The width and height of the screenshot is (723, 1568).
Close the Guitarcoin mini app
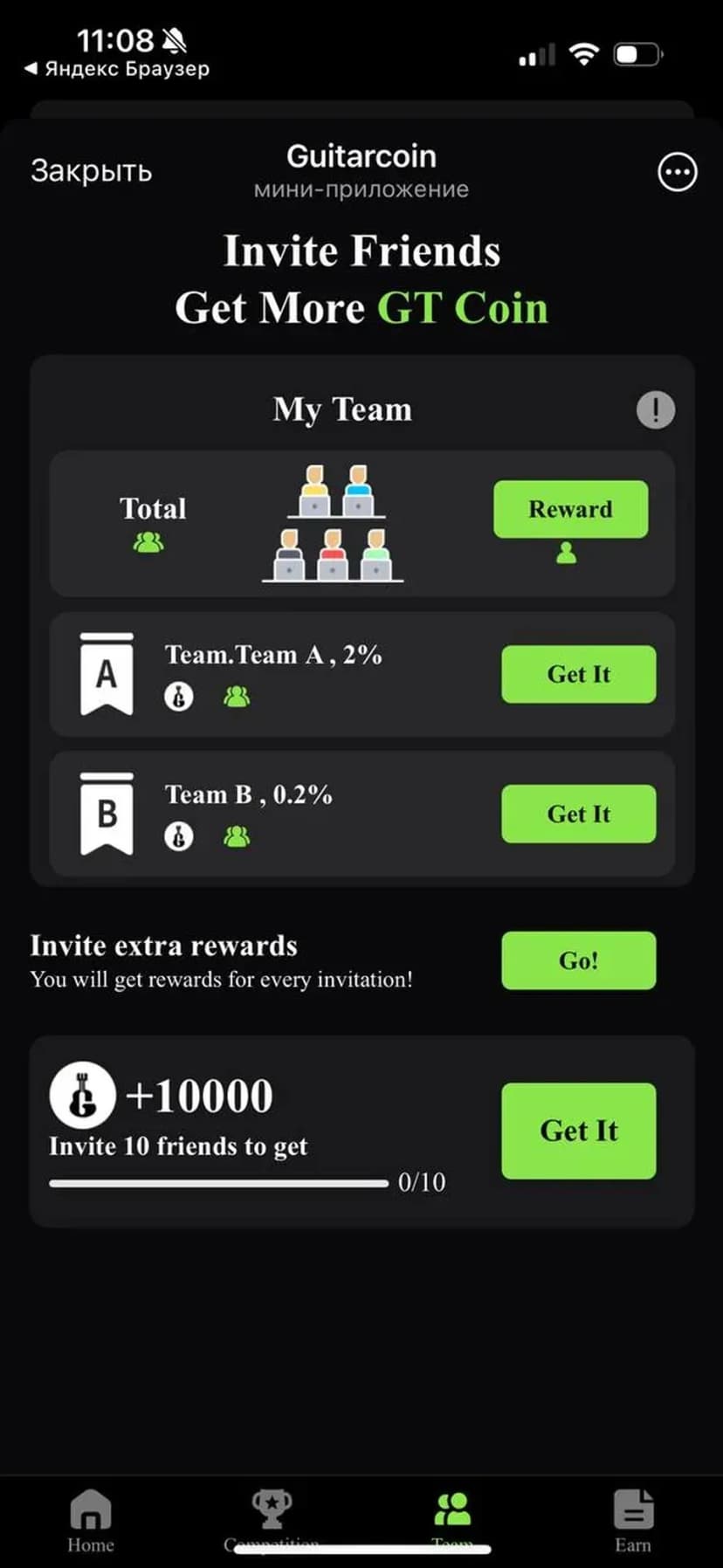pos(91,171)
